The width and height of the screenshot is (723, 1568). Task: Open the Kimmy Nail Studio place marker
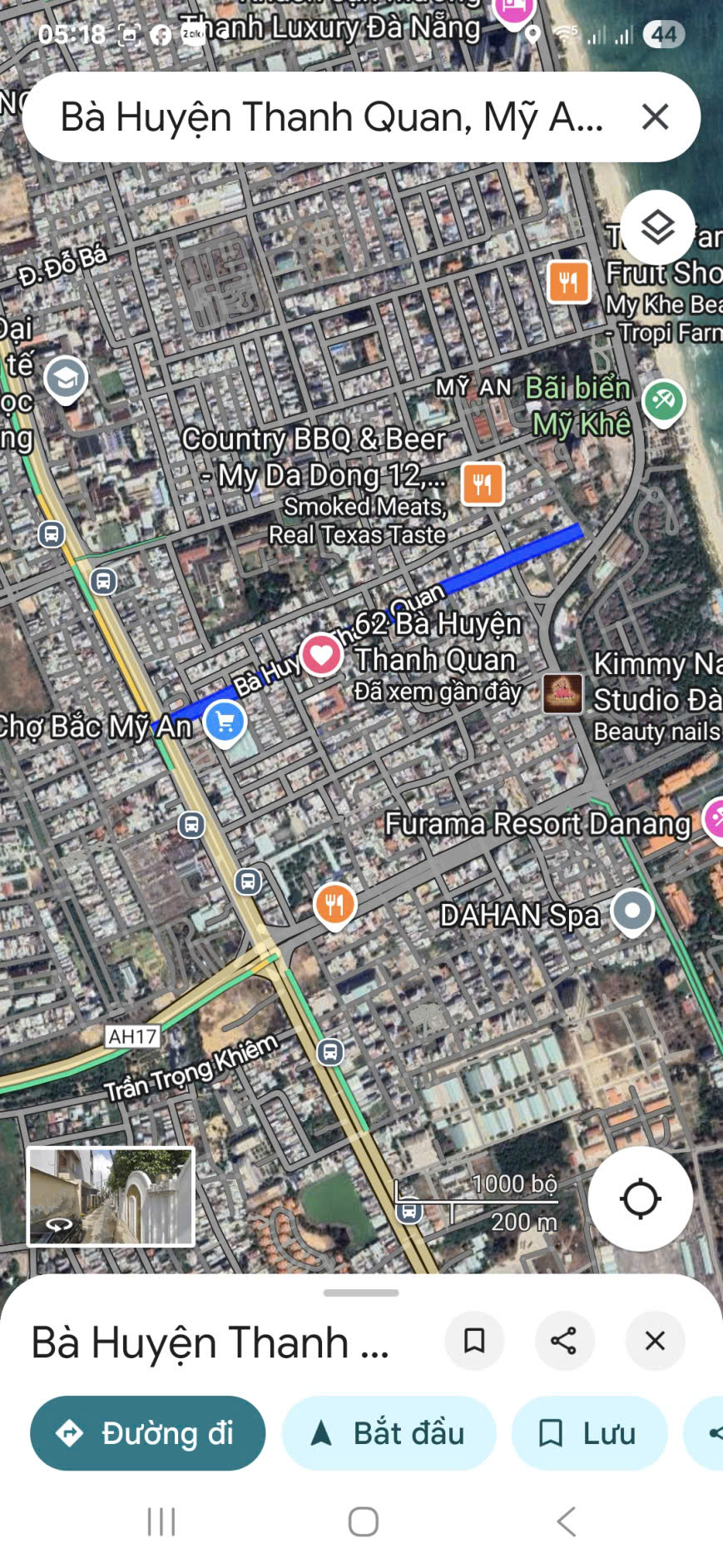tap(563, 693)
